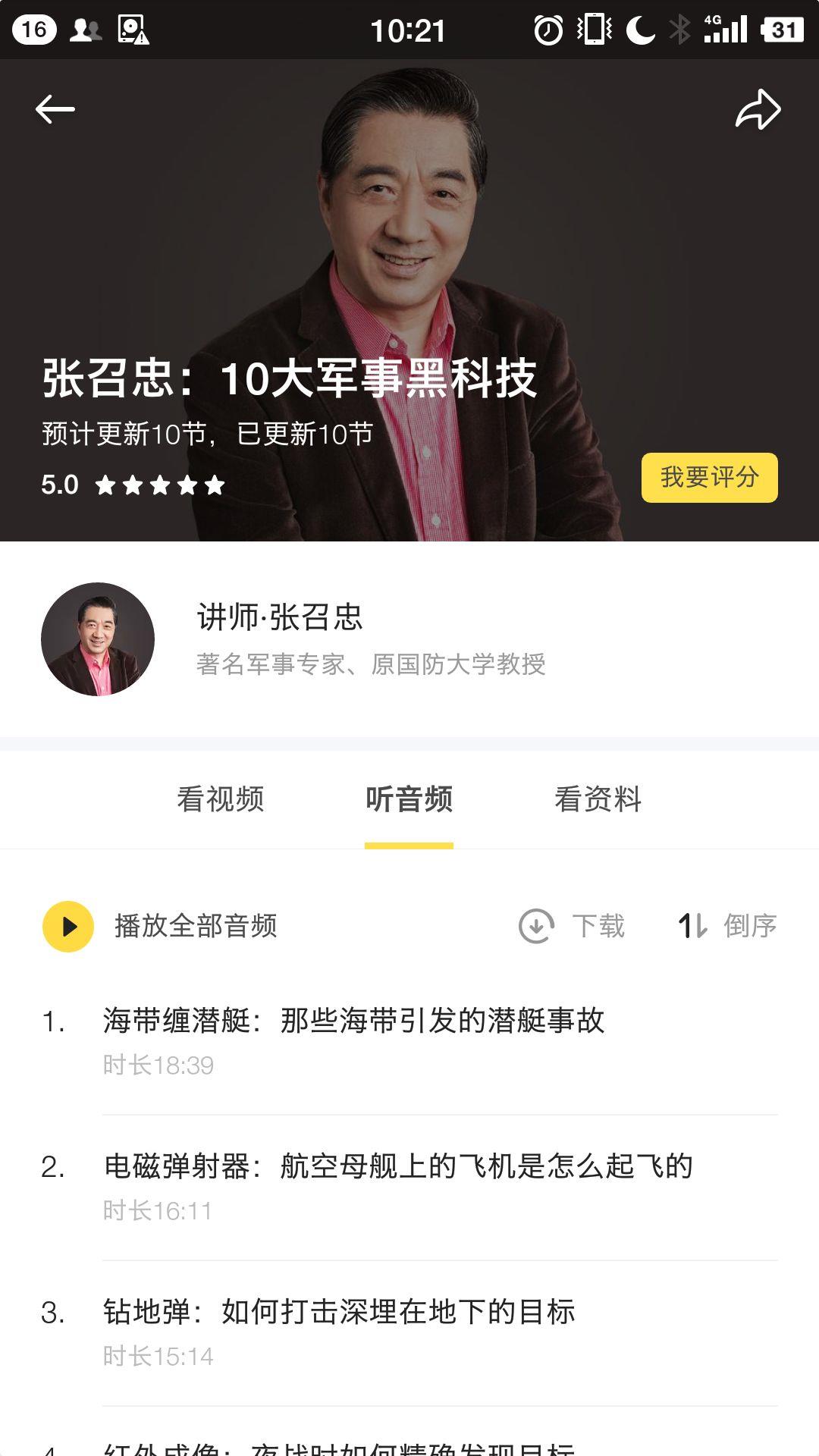Tap the 我要评分 rating button
The image size is (819, 1456).
[x=709, y=478]
